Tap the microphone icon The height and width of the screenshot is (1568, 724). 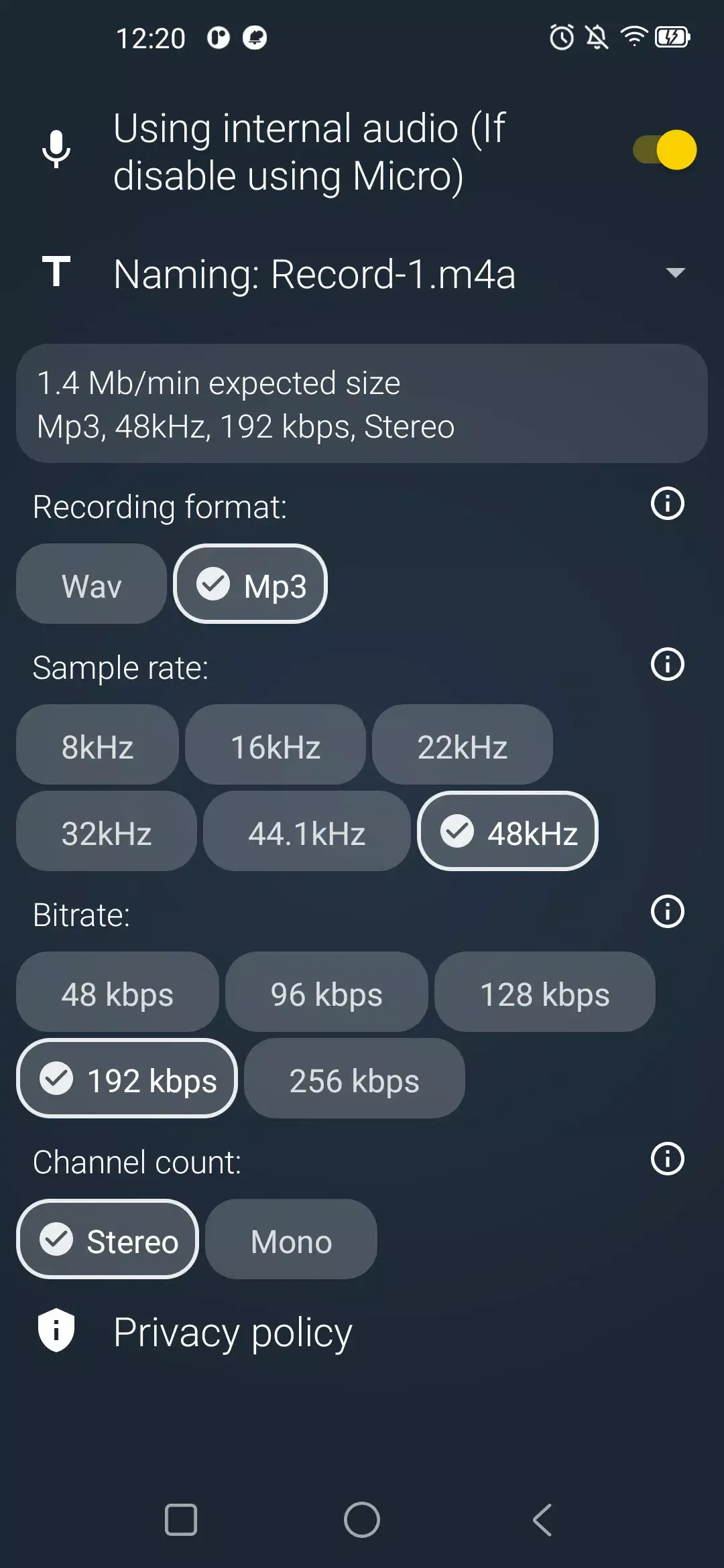(x=56, y=149)
